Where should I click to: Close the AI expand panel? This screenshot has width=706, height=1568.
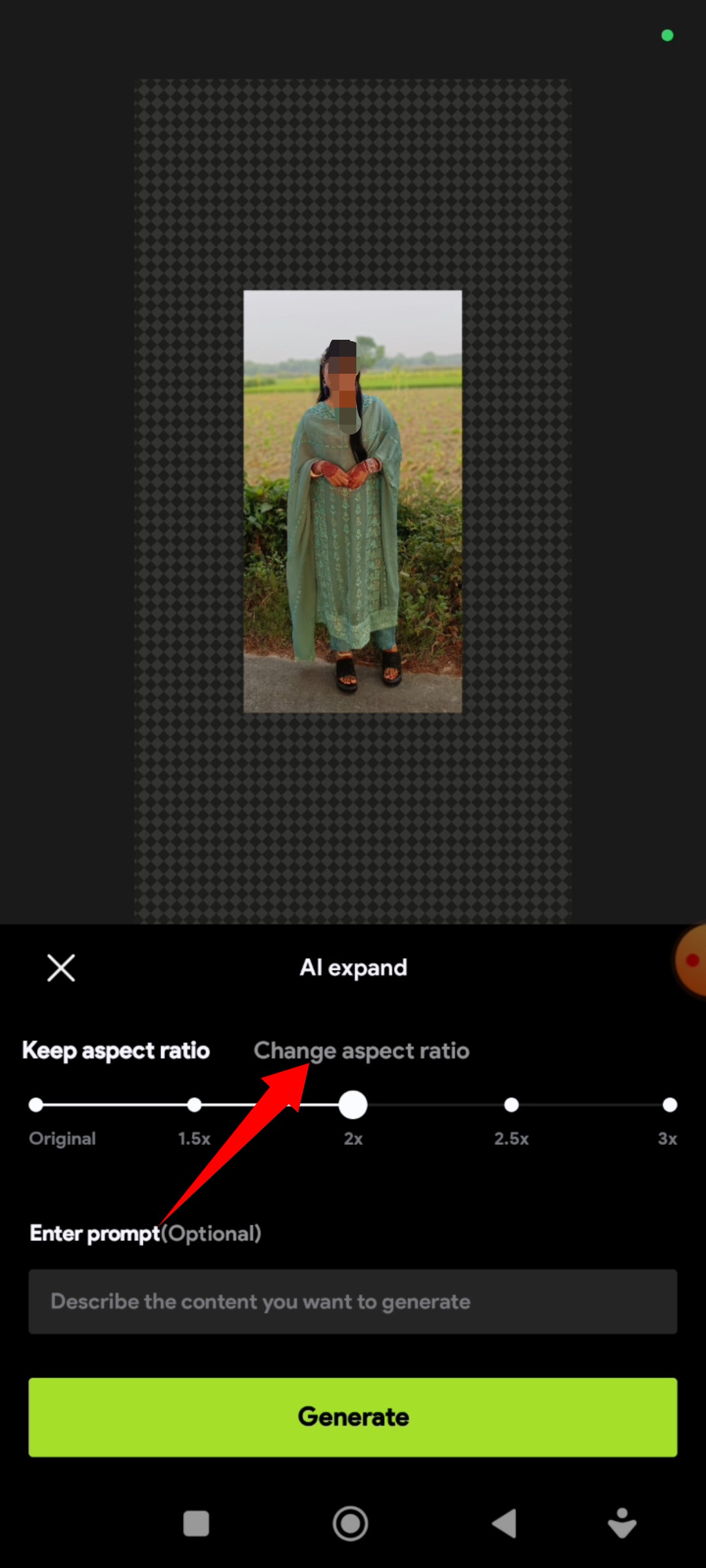(61, 968)
